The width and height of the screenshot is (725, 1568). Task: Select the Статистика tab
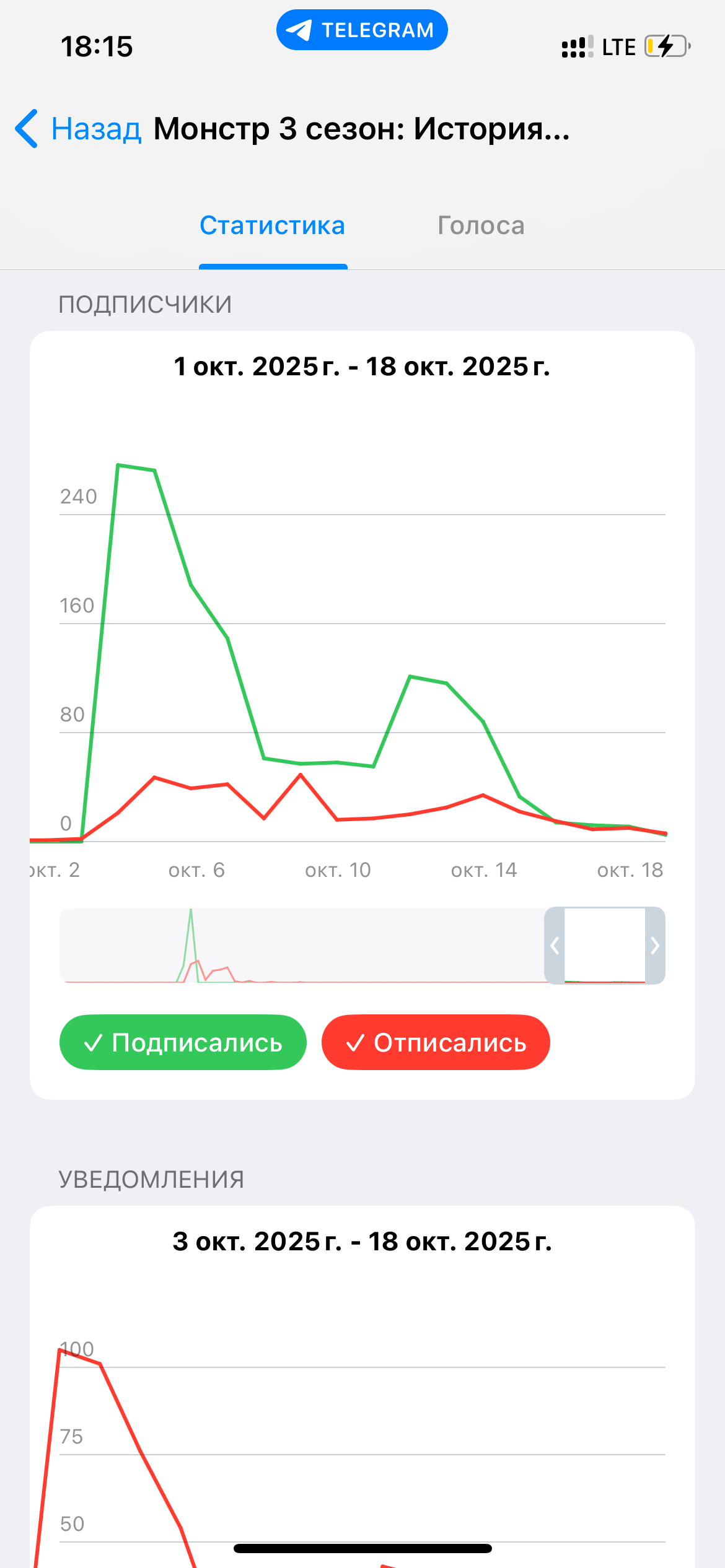(x=272, y=226)
